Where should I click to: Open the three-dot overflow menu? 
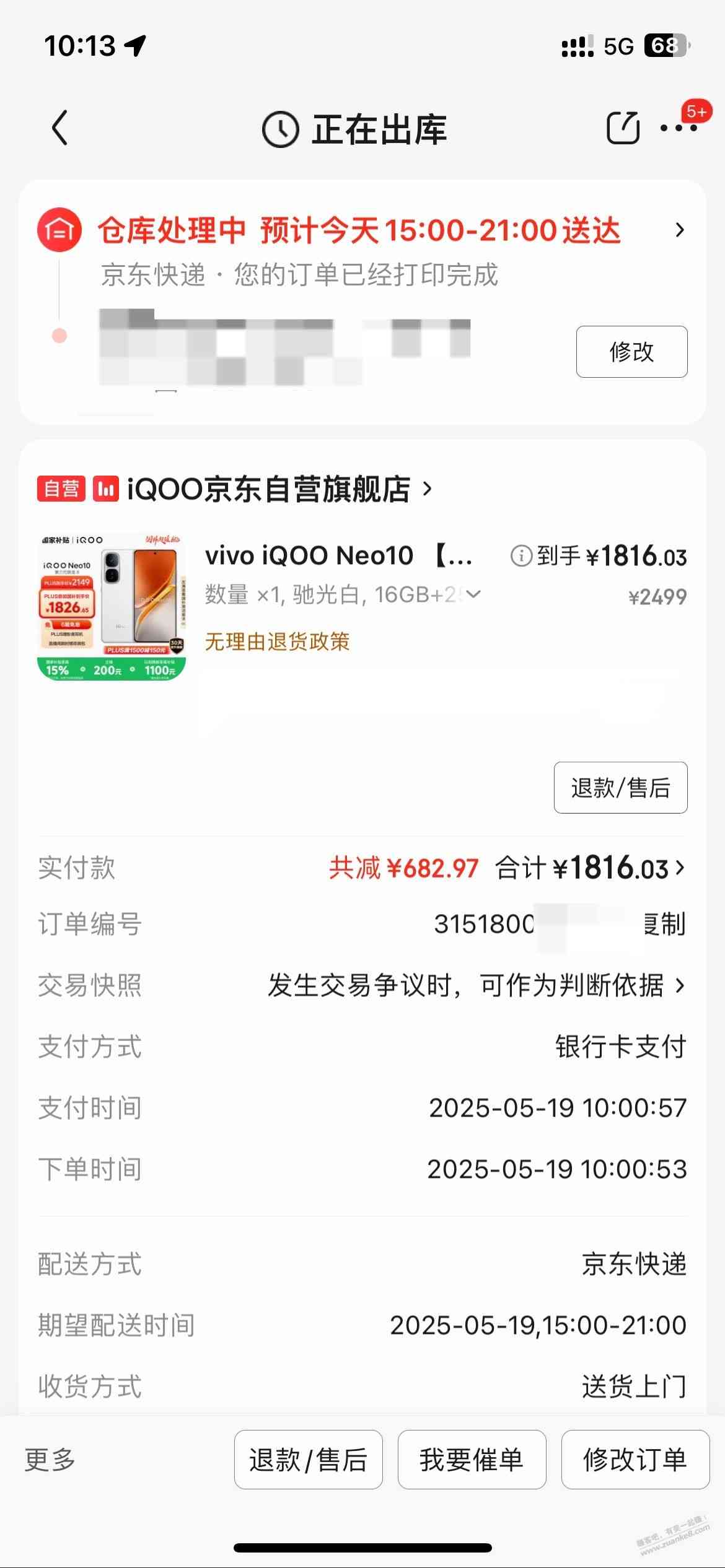click(678, 128)
